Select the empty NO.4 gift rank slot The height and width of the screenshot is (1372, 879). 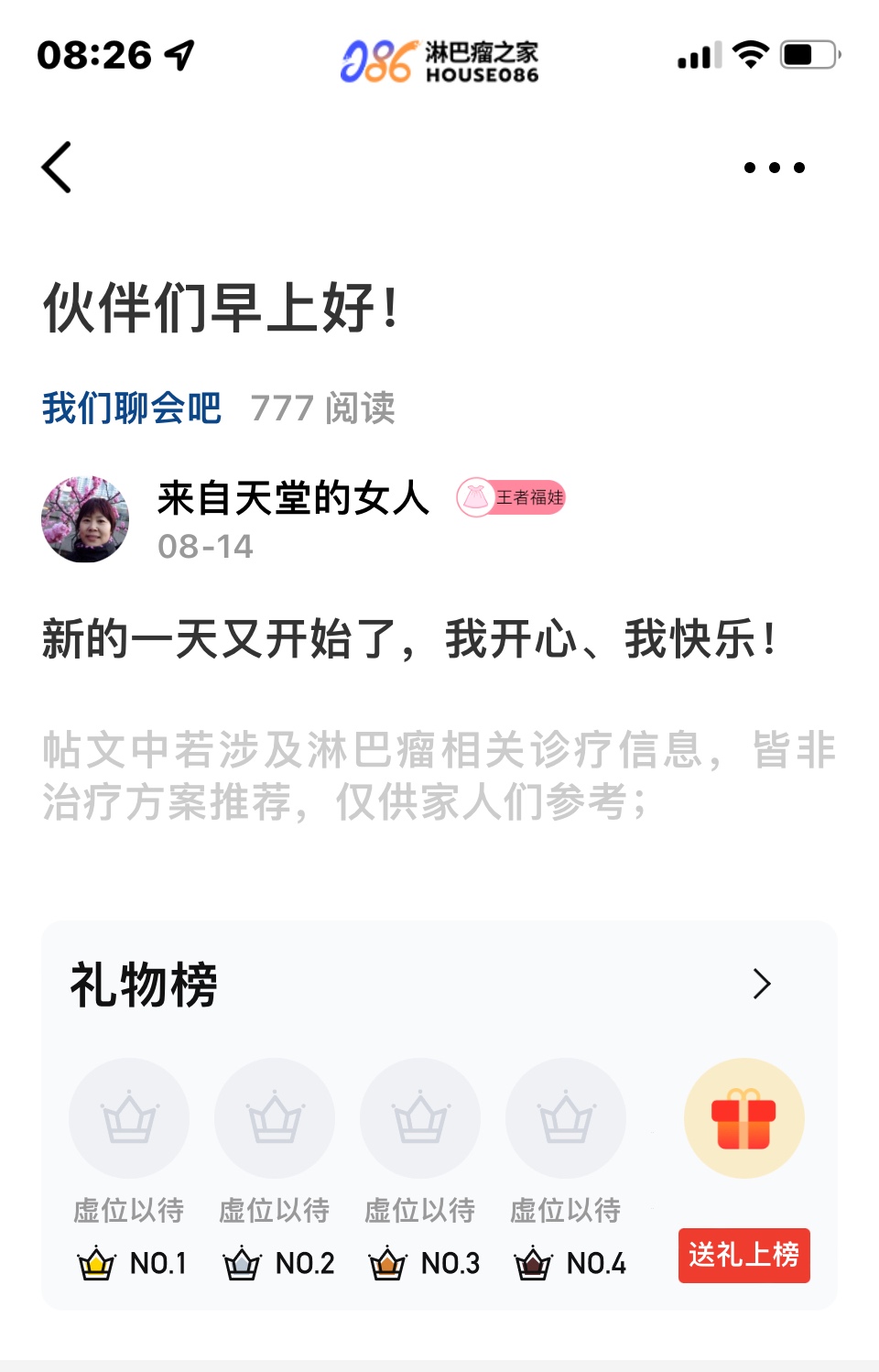[566, 1118]
